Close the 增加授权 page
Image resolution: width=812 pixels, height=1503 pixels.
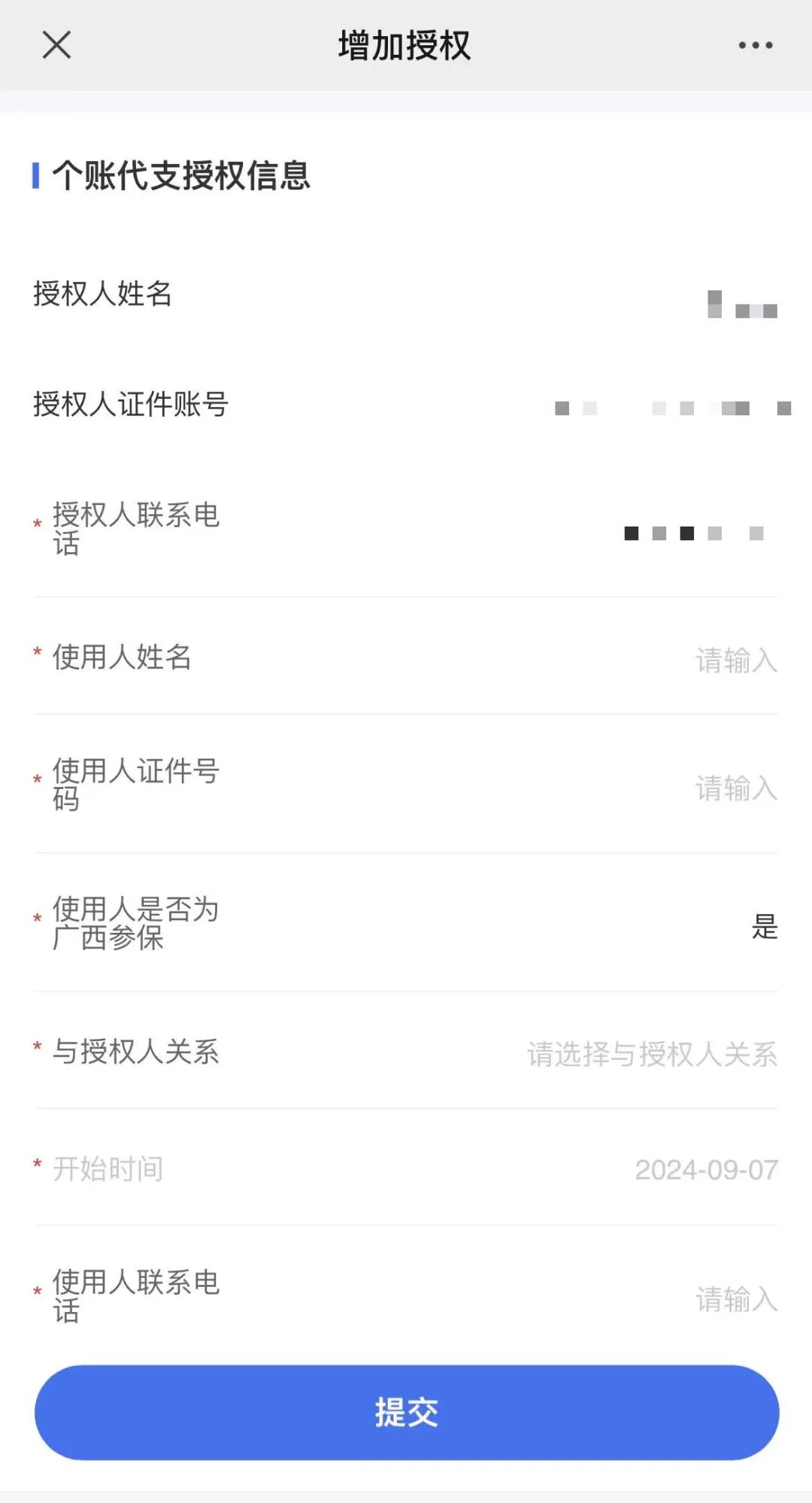pyautogui.click(x=56, y=45)
